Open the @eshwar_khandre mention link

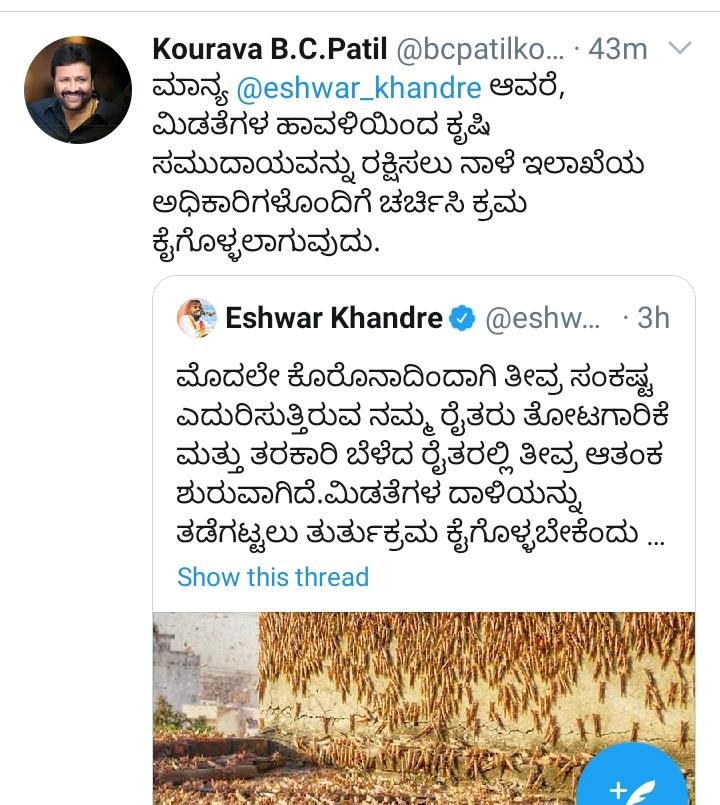(x=358, y=87)
